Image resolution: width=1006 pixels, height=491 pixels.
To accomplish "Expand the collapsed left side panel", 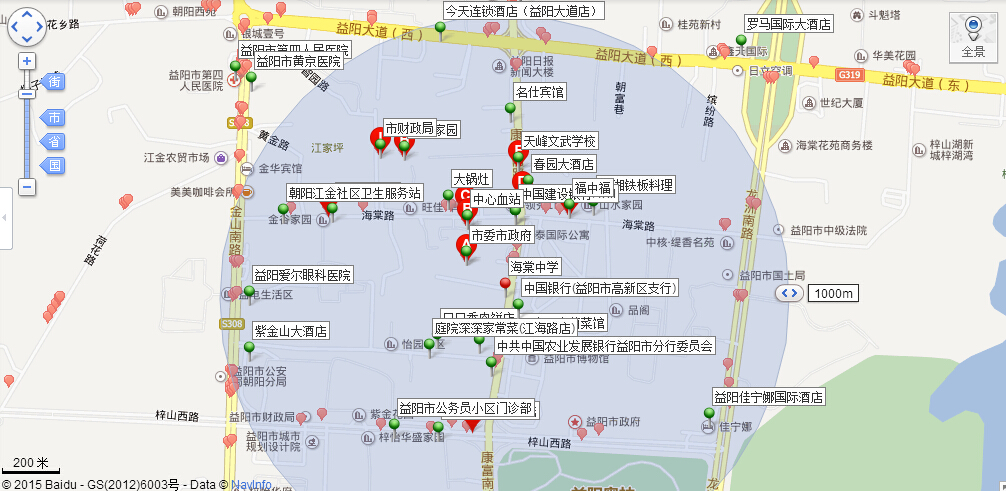I will coord(4,217).
